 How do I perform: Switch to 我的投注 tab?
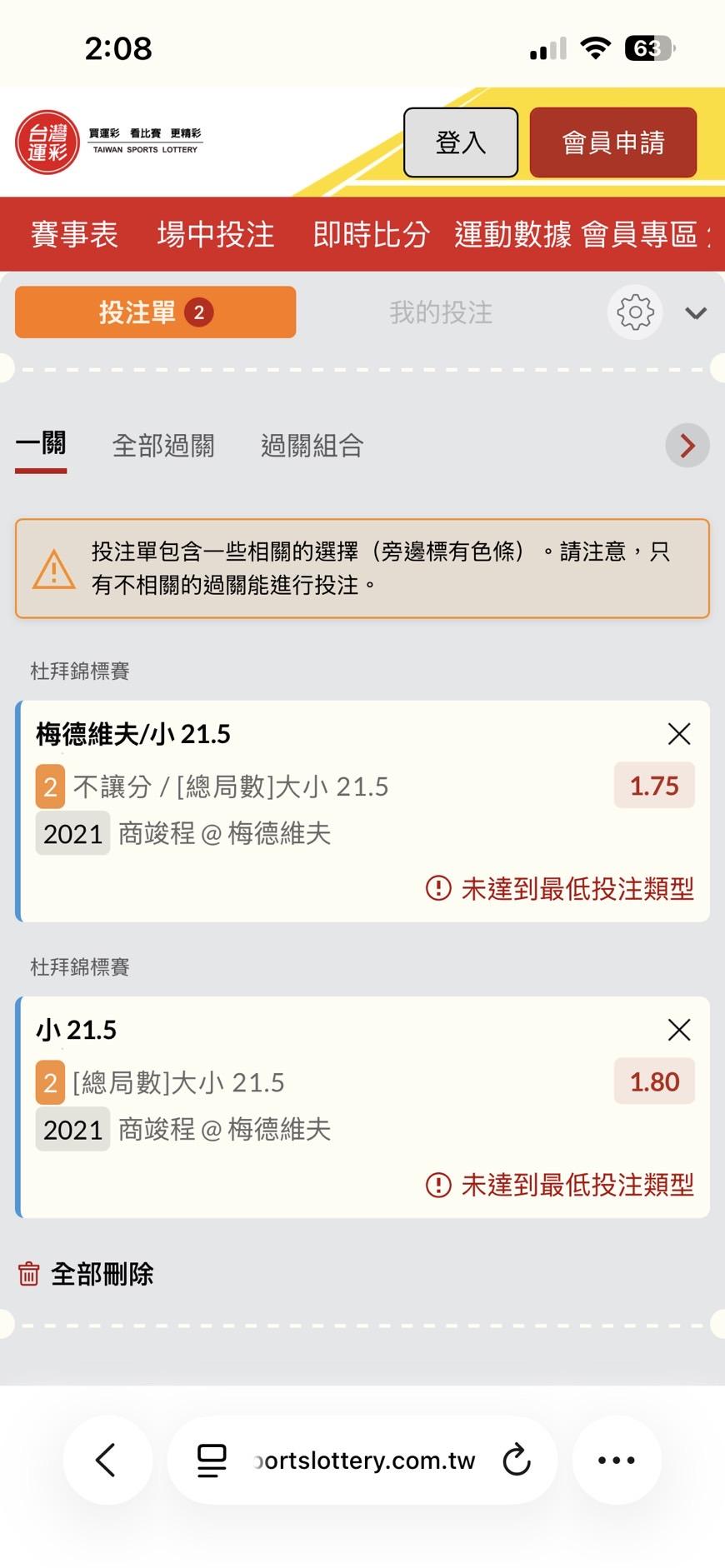[x=441, y=313]
